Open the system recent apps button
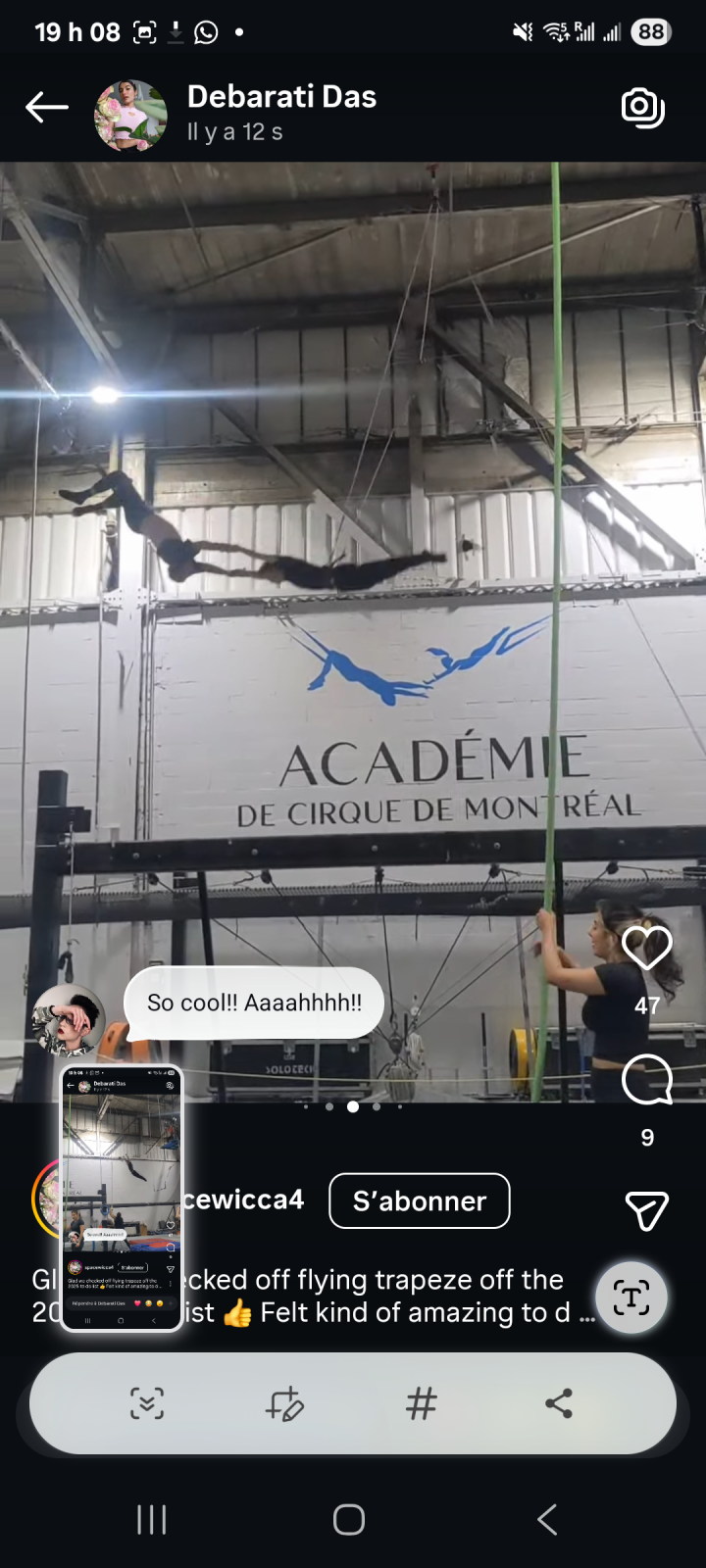Image resolution: width=706 pixels, height=1568 pixels. (151, 1520)
